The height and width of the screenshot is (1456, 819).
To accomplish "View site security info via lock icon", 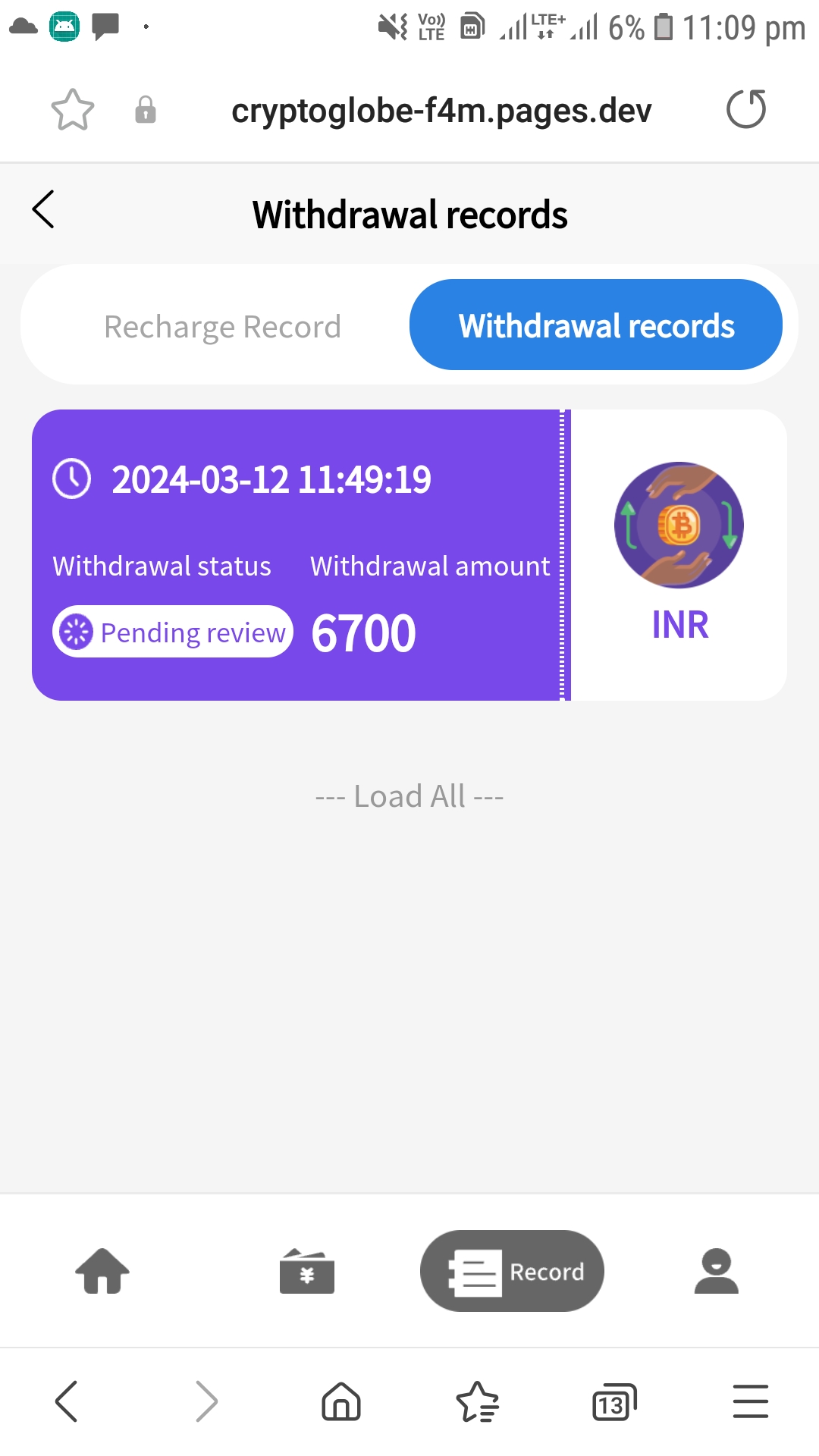I will [x=146, y=111].
